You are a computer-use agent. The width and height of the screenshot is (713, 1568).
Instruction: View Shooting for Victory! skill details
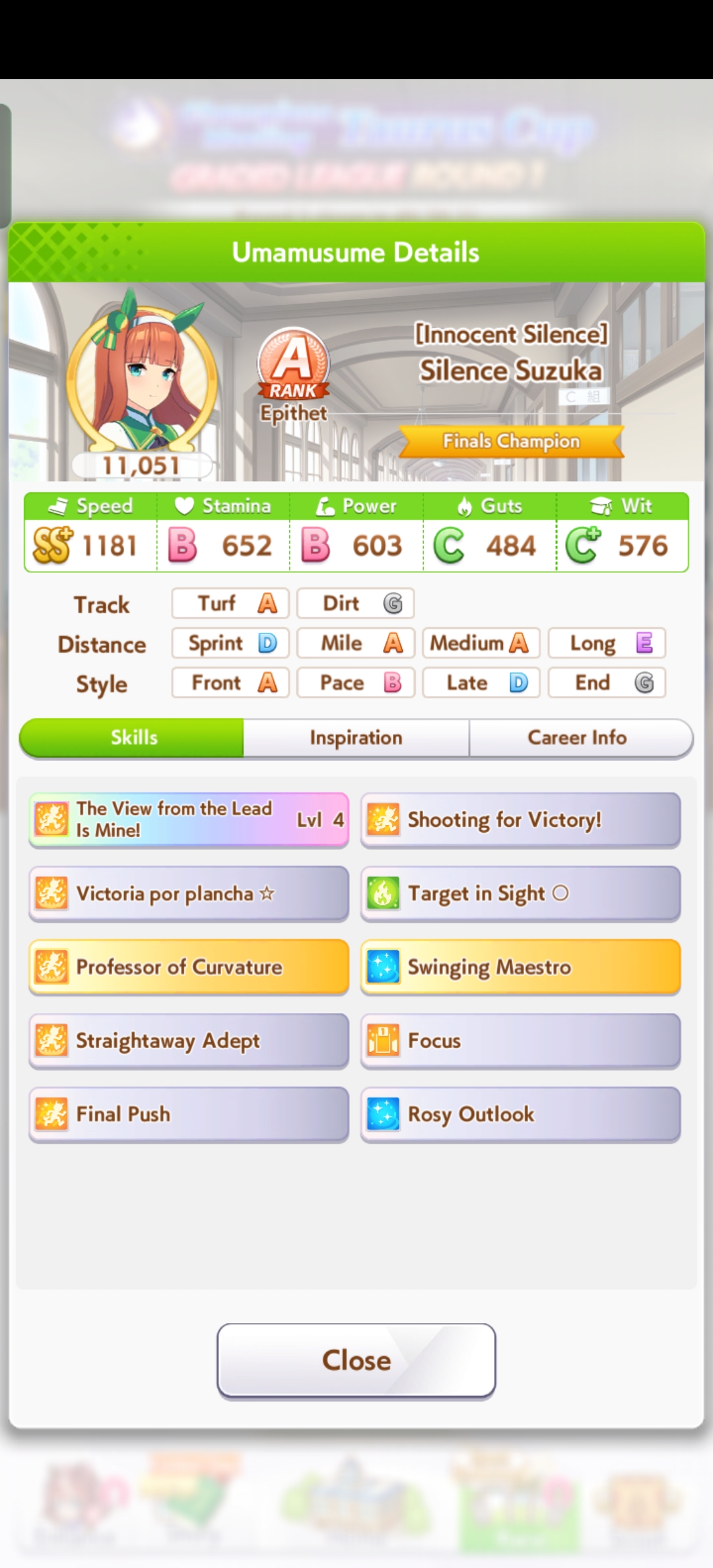(x=520, y=820)
